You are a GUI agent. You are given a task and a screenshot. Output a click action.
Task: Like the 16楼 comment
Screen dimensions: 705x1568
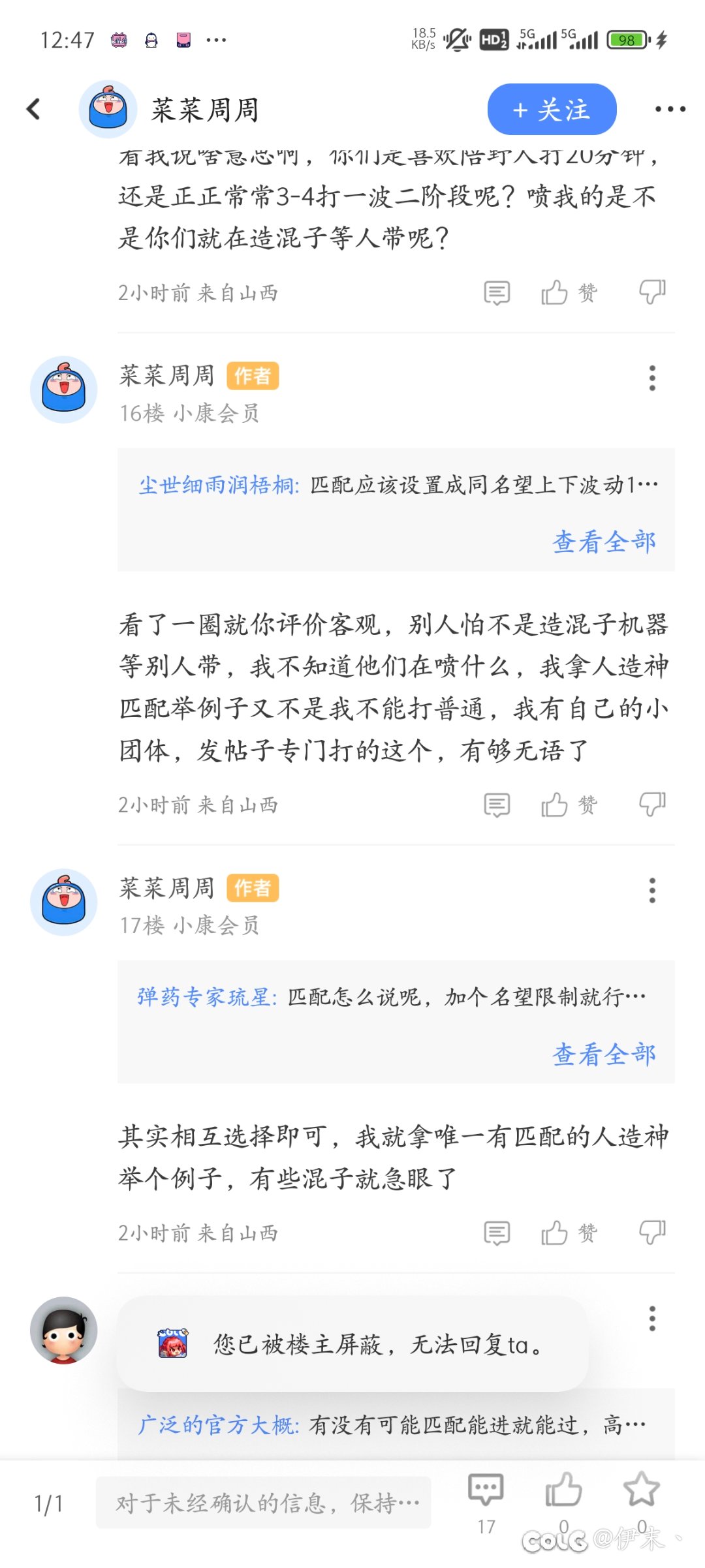pyautogui.click(x=569, y=805)
